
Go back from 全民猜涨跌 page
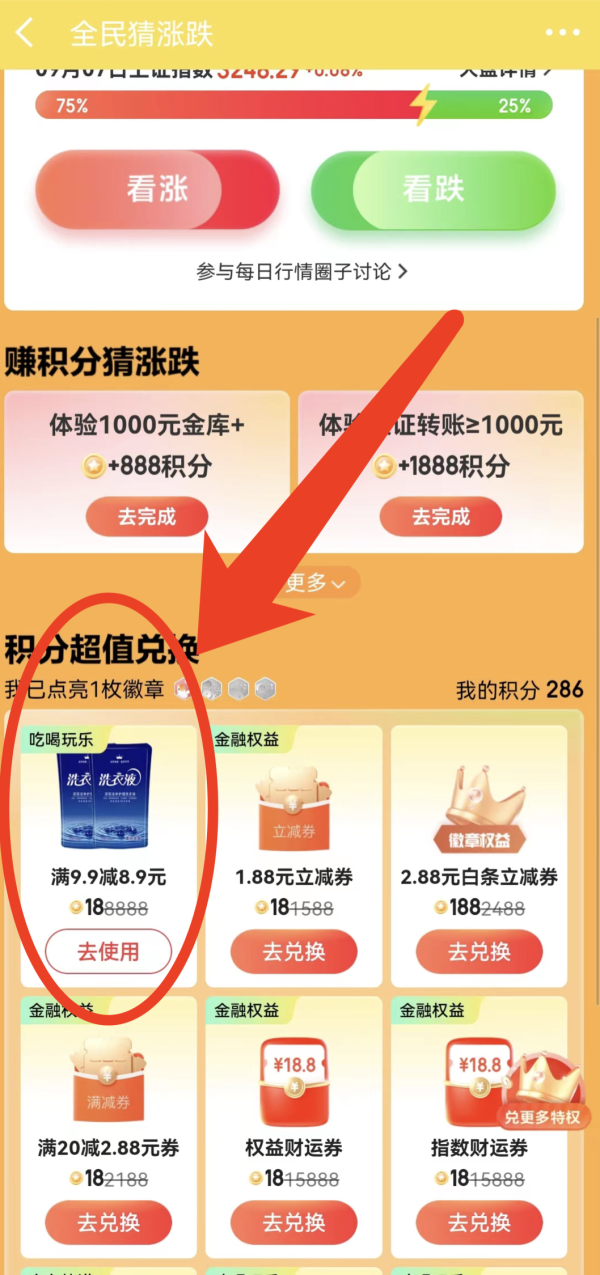(24, 33)
